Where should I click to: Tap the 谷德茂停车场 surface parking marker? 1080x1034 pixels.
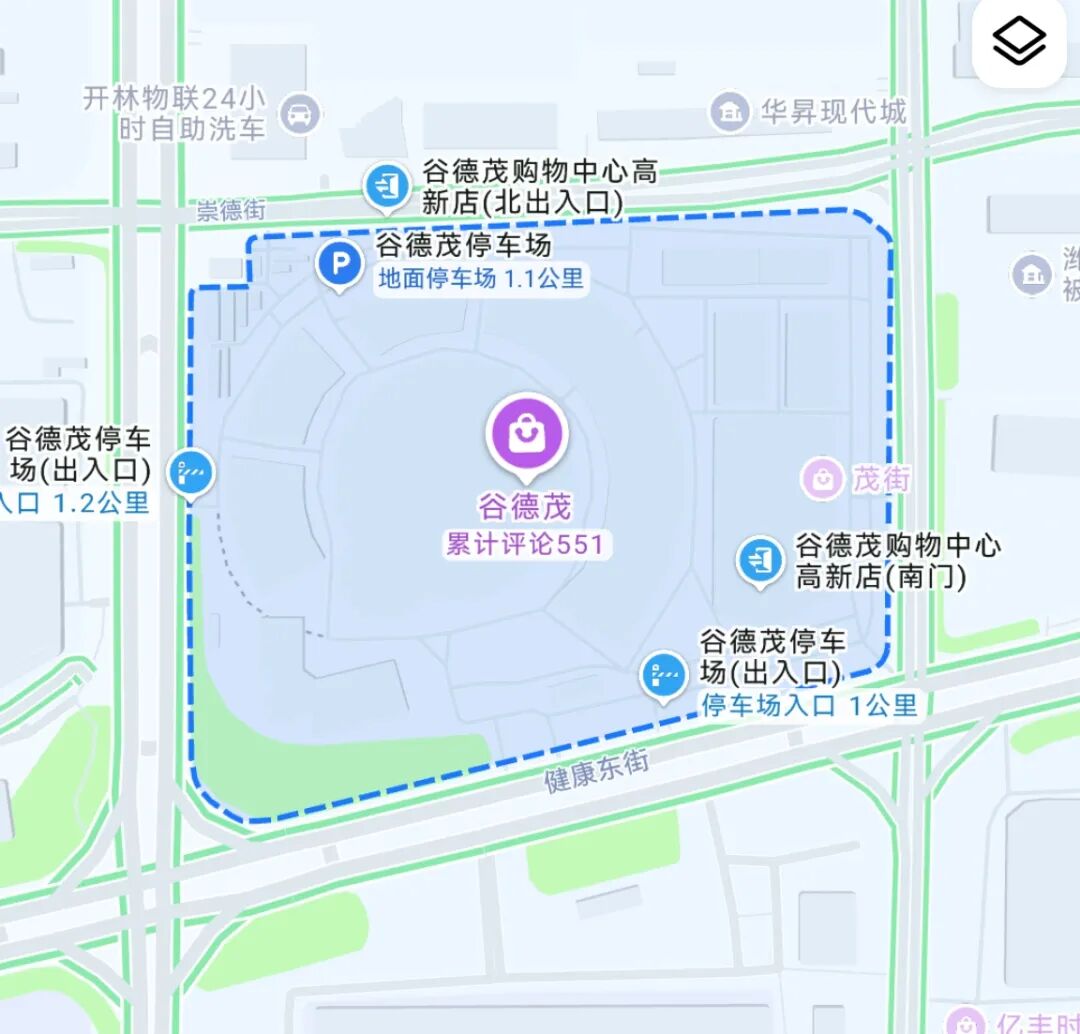point(340,266)
